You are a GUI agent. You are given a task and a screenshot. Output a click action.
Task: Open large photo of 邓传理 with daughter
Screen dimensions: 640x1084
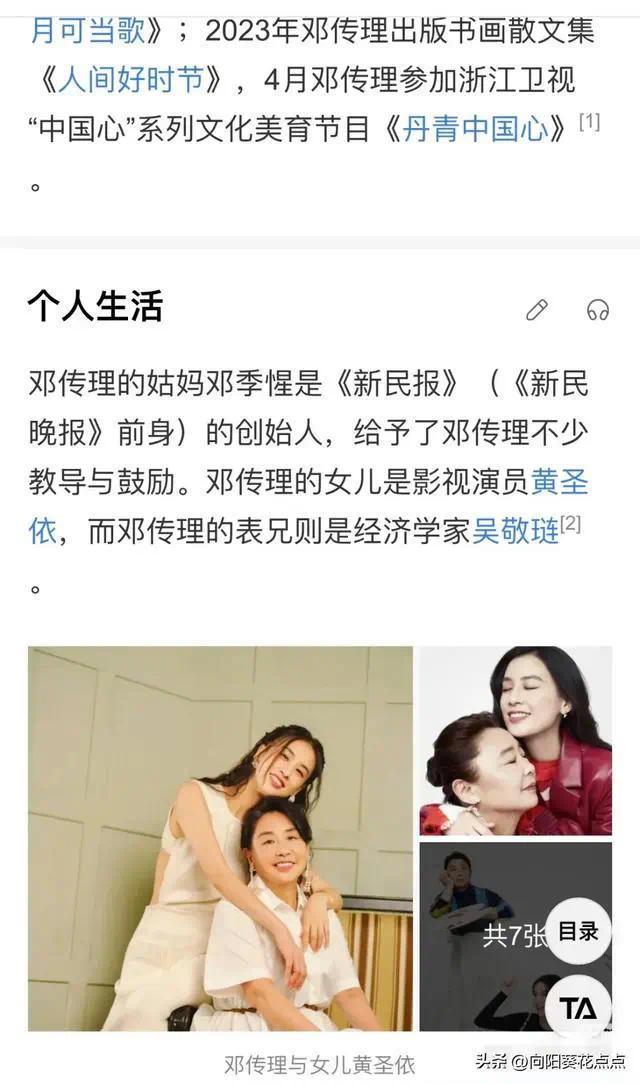(x=220, y=838)
